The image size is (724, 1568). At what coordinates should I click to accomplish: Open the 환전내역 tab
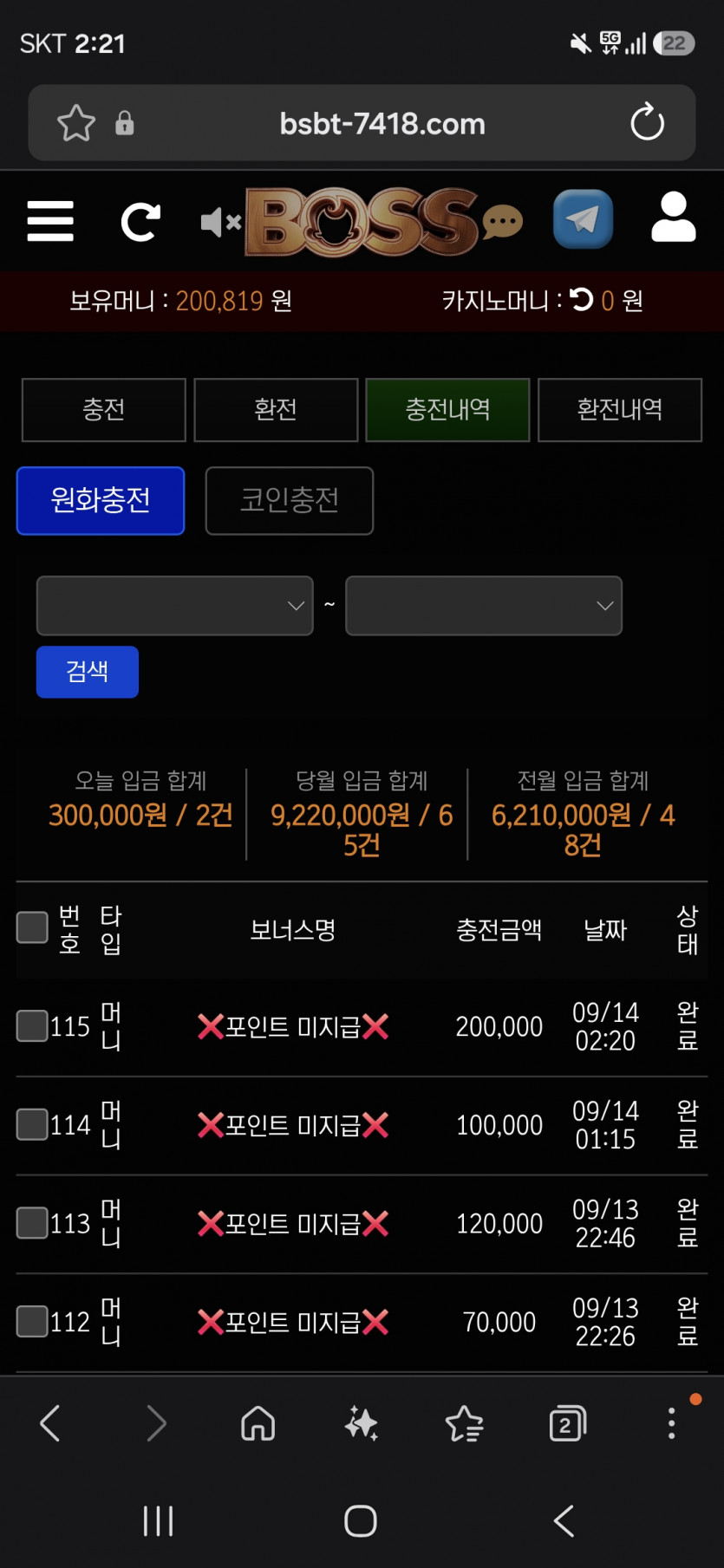[x=620, y=410]
